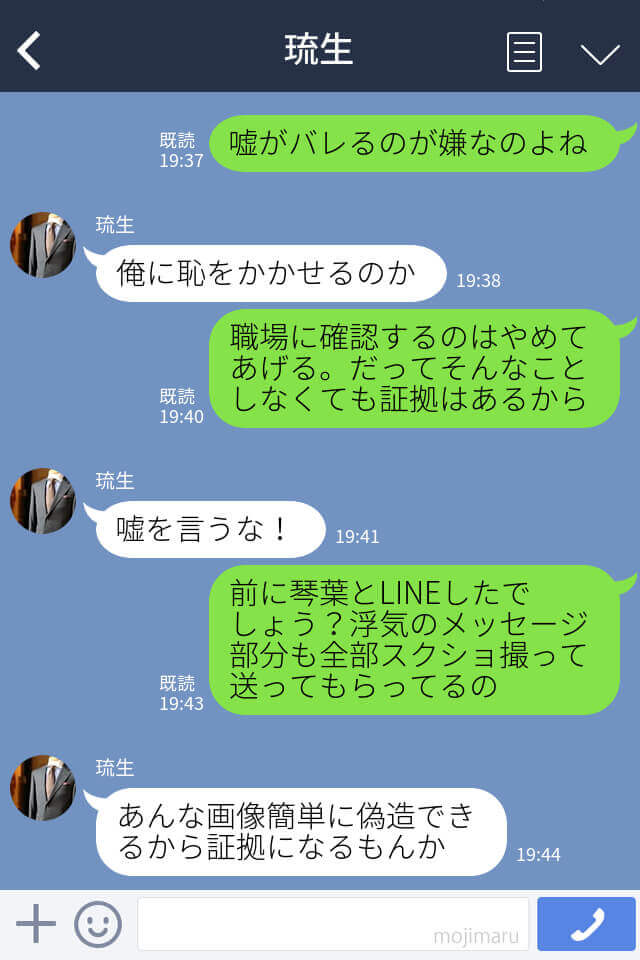
Task: Focus the message input field
Action: 332,924
